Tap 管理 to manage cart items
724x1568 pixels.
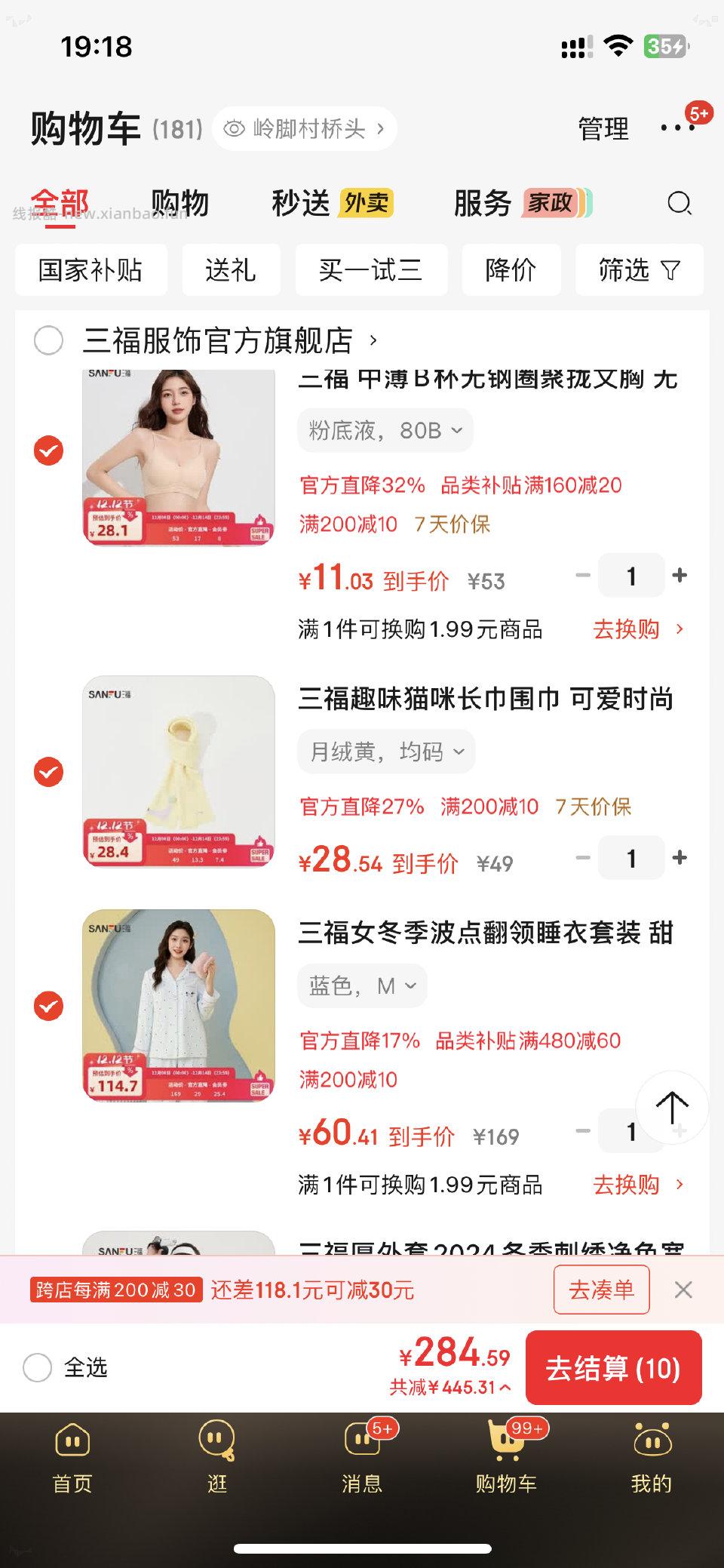(x=603, y=129)
